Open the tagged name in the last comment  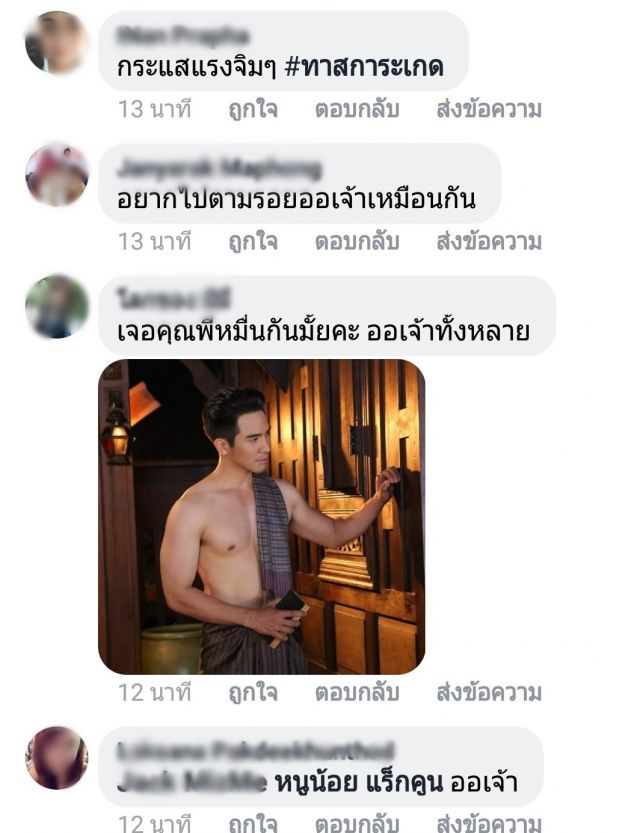(x=190, y=783)
